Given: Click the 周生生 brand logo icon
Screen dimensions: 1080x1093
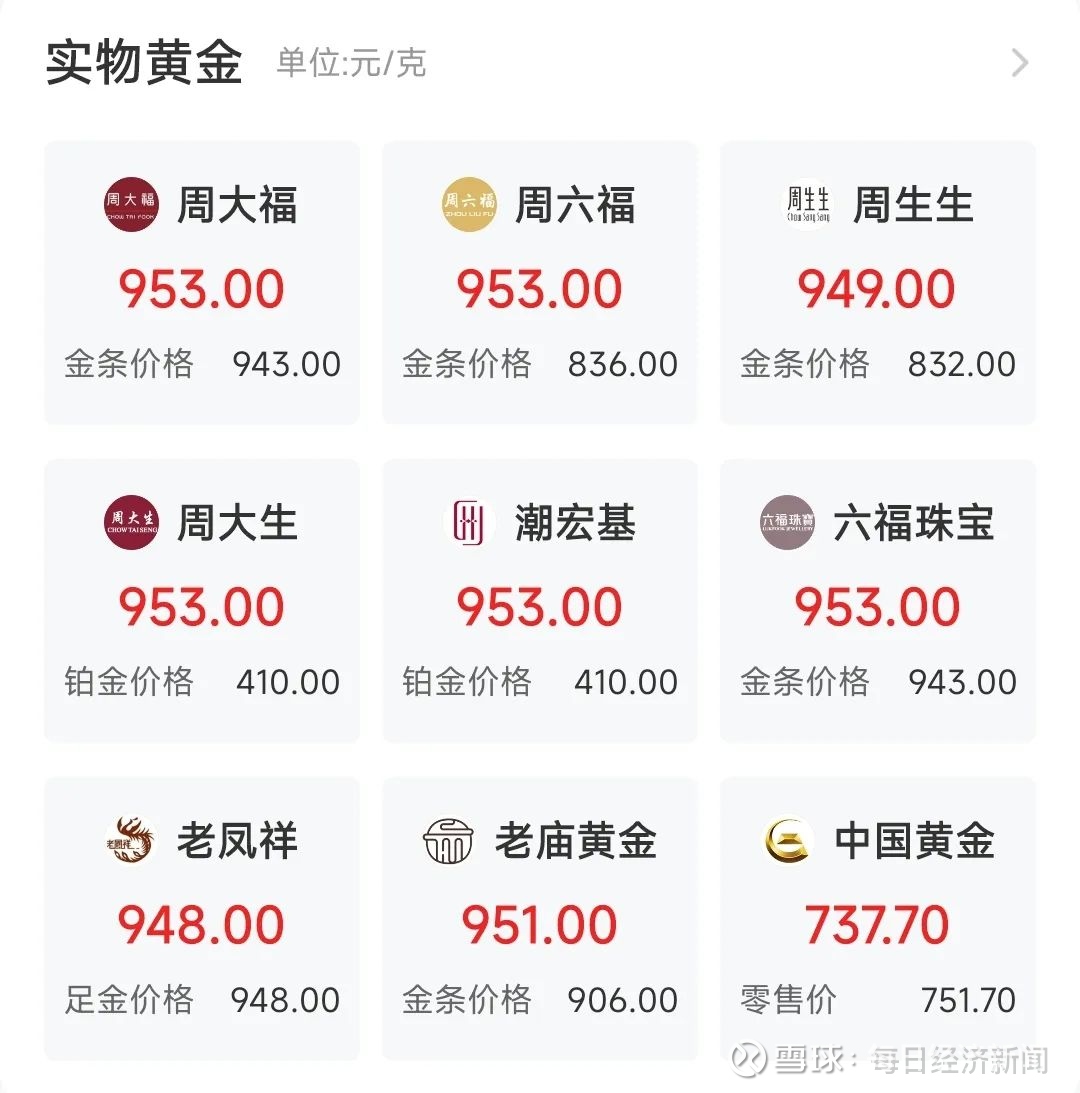Looking at the screenshot, I should (x=806, y=204).
